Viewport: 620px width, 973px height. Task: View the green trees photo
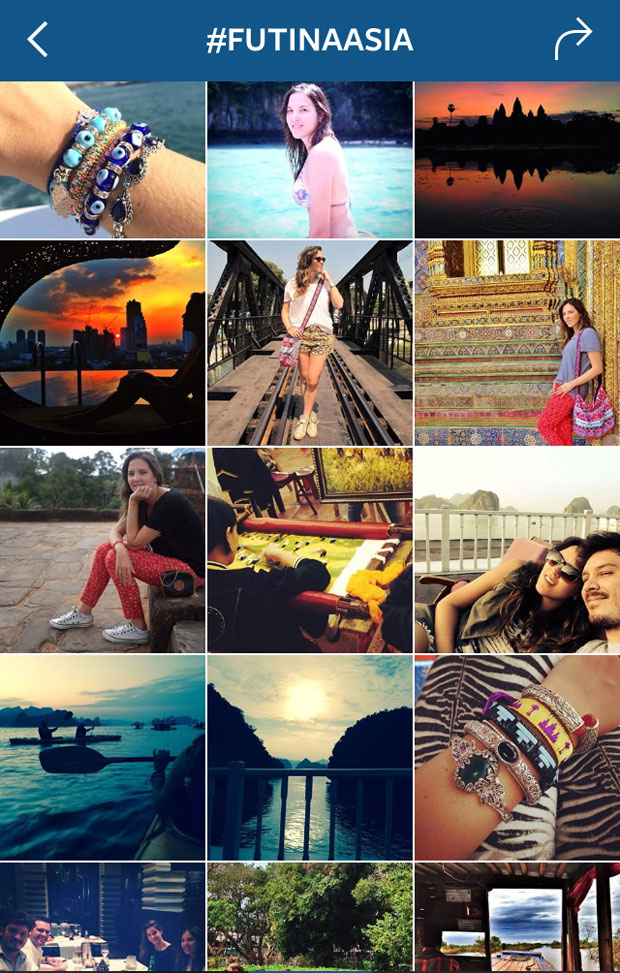(310, 918)
